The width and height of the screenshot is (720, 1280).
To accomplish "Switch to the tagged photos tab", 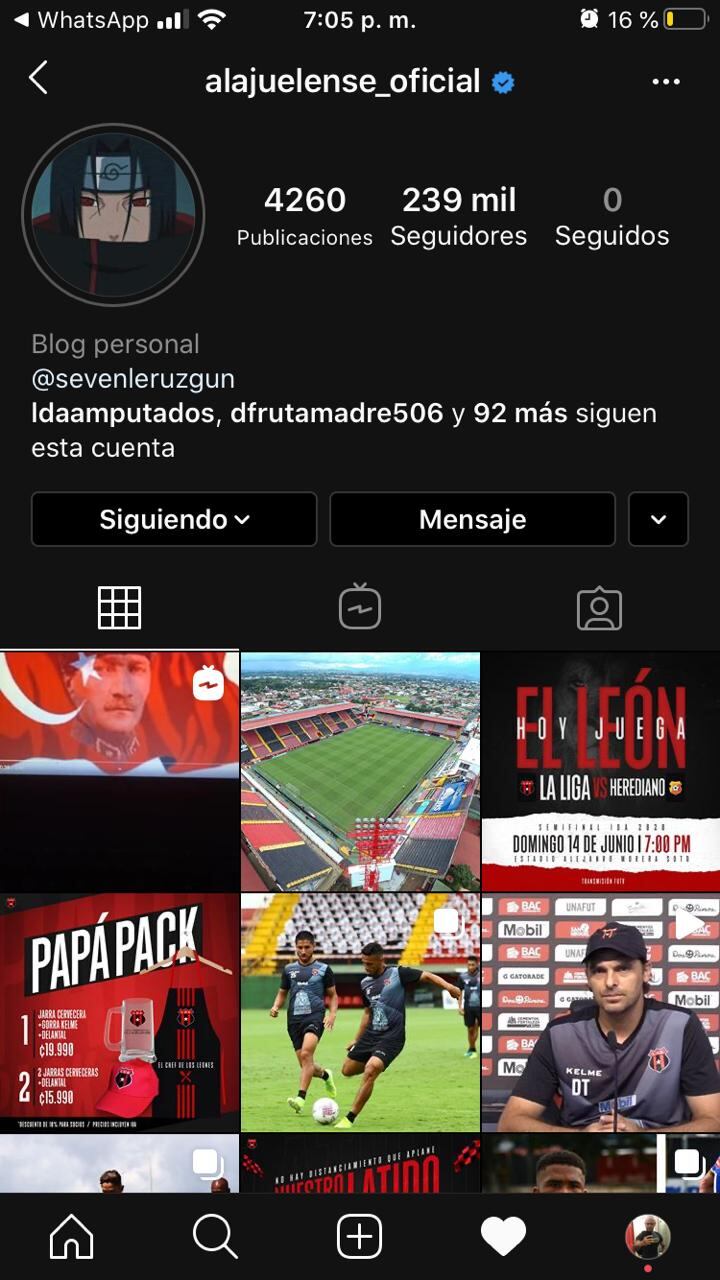I will click(x=599, y=608).
